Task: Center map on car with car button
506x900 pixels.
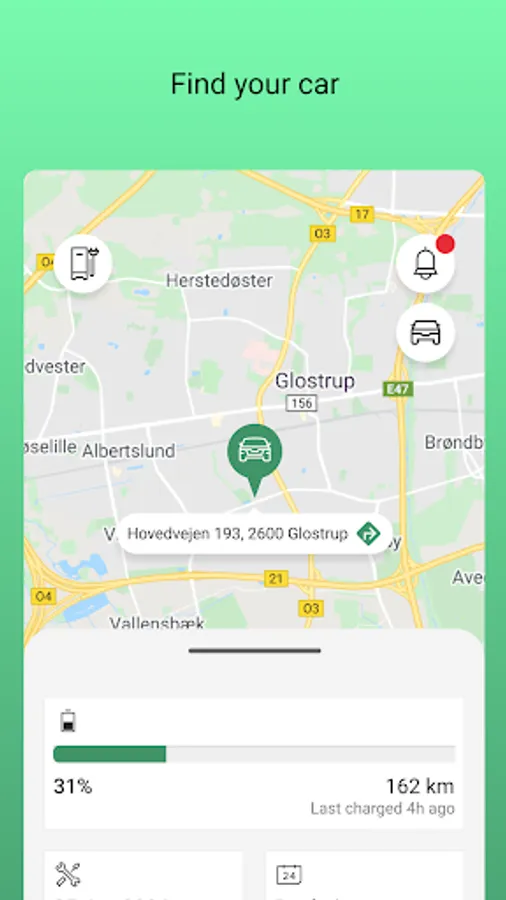Action: click(x=425, y=332)
